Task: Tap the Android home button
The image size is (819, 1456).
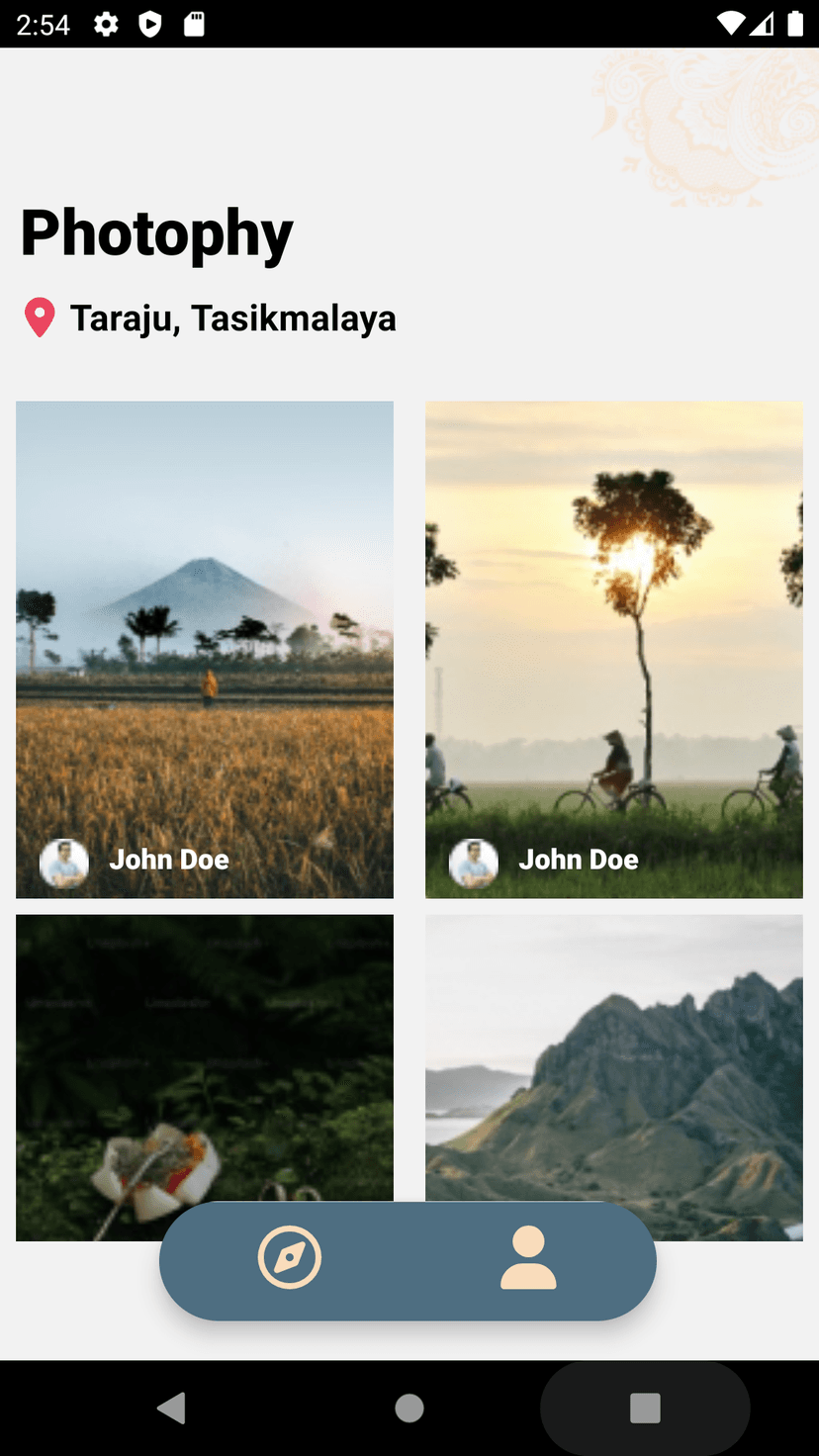Action: pos(409,1408)
